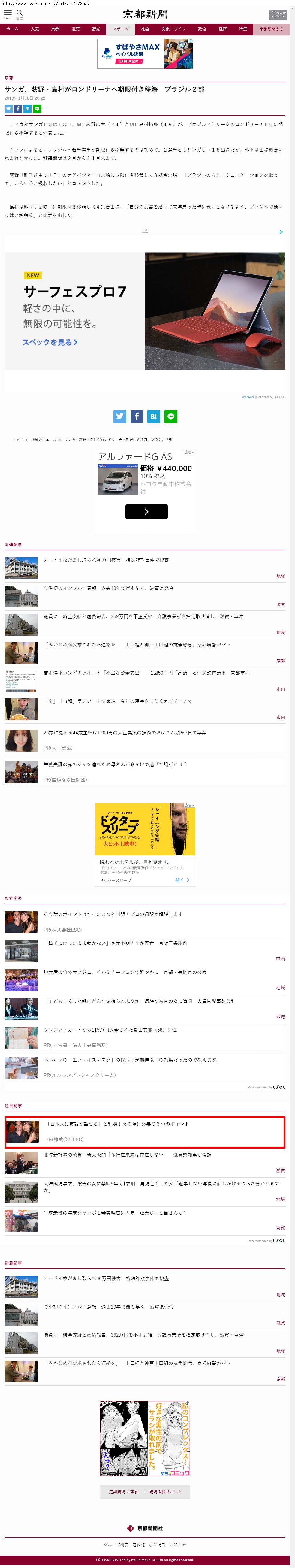Open the 京都新聞から tab
This screenshot has width=295, height=1568.
271,29
